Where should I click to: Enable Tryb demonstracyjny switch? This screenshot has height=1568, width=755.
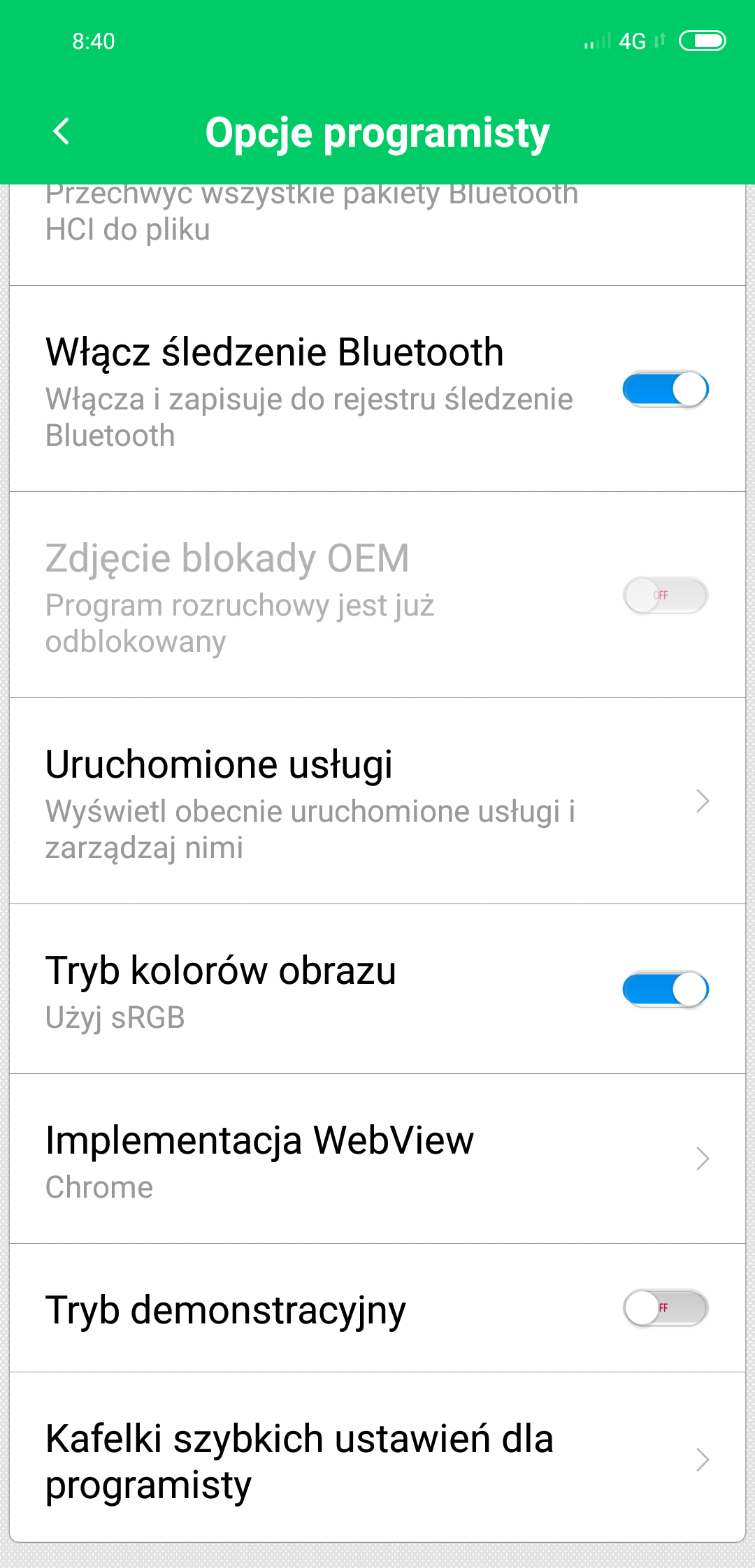click(665, 1308)
